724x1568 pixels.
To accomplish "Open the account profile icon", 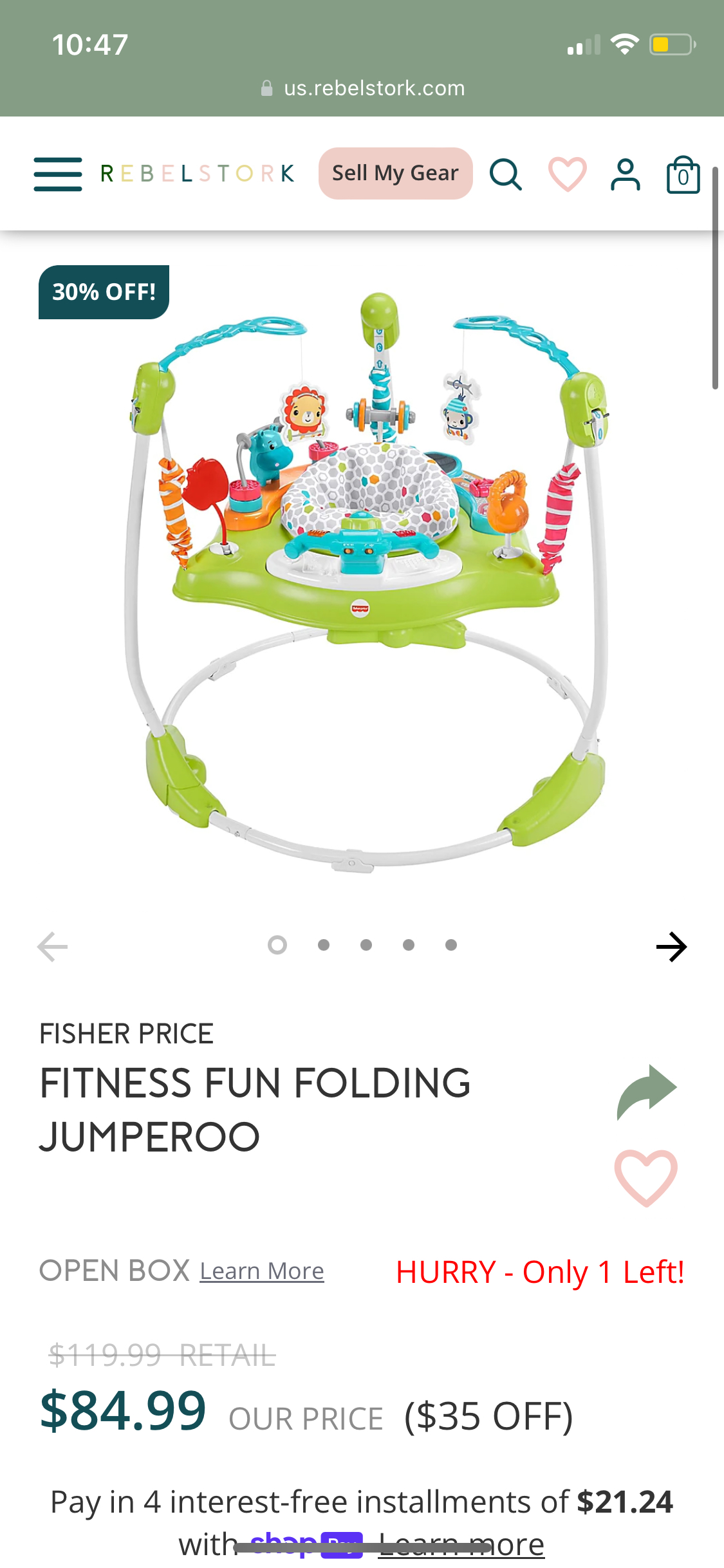I will click(x=625, y=174).
